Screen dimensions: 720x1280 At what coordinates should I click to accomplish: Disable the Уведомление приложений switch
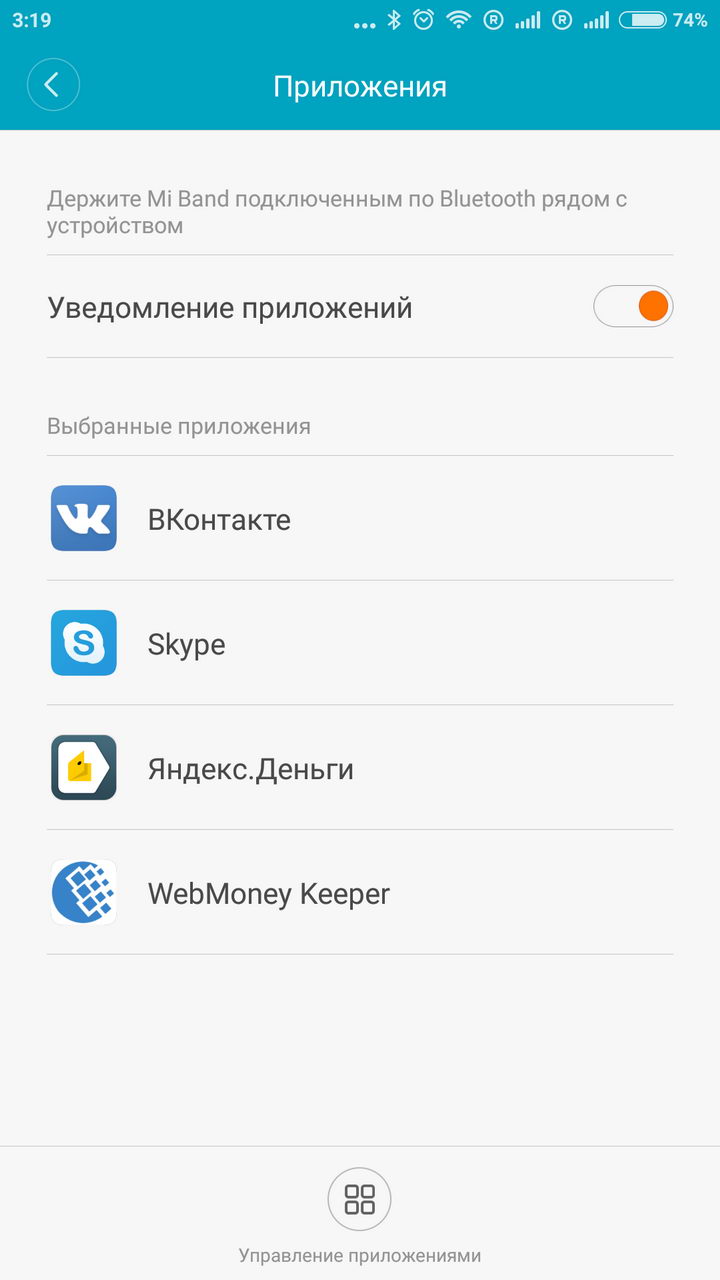click(x=633, y=306)
